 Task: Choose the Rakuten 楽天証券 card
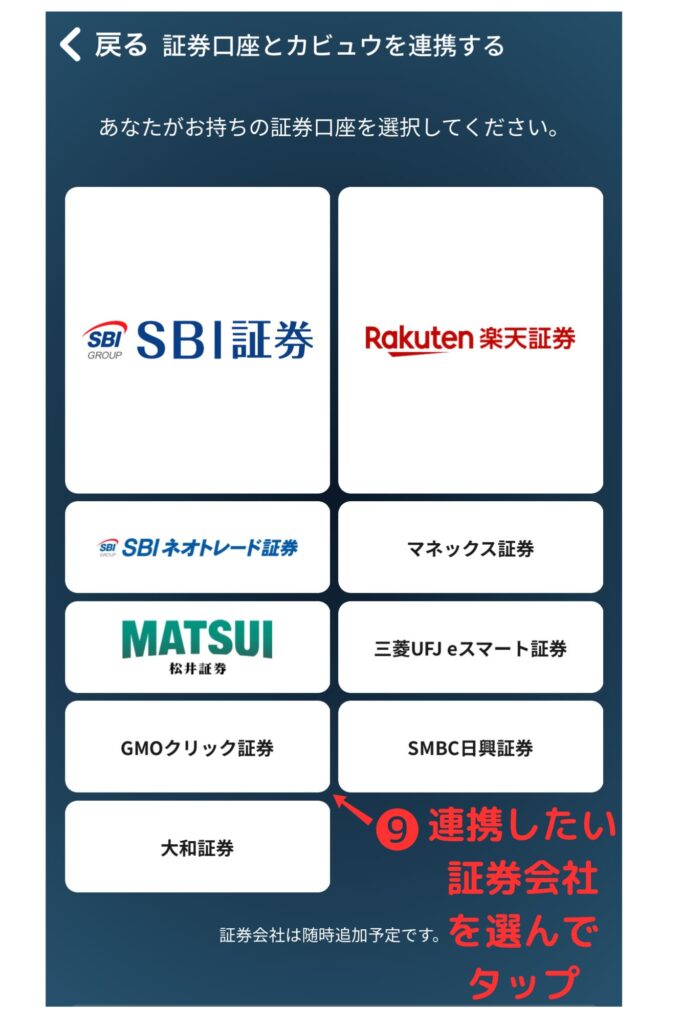(470, 340)
